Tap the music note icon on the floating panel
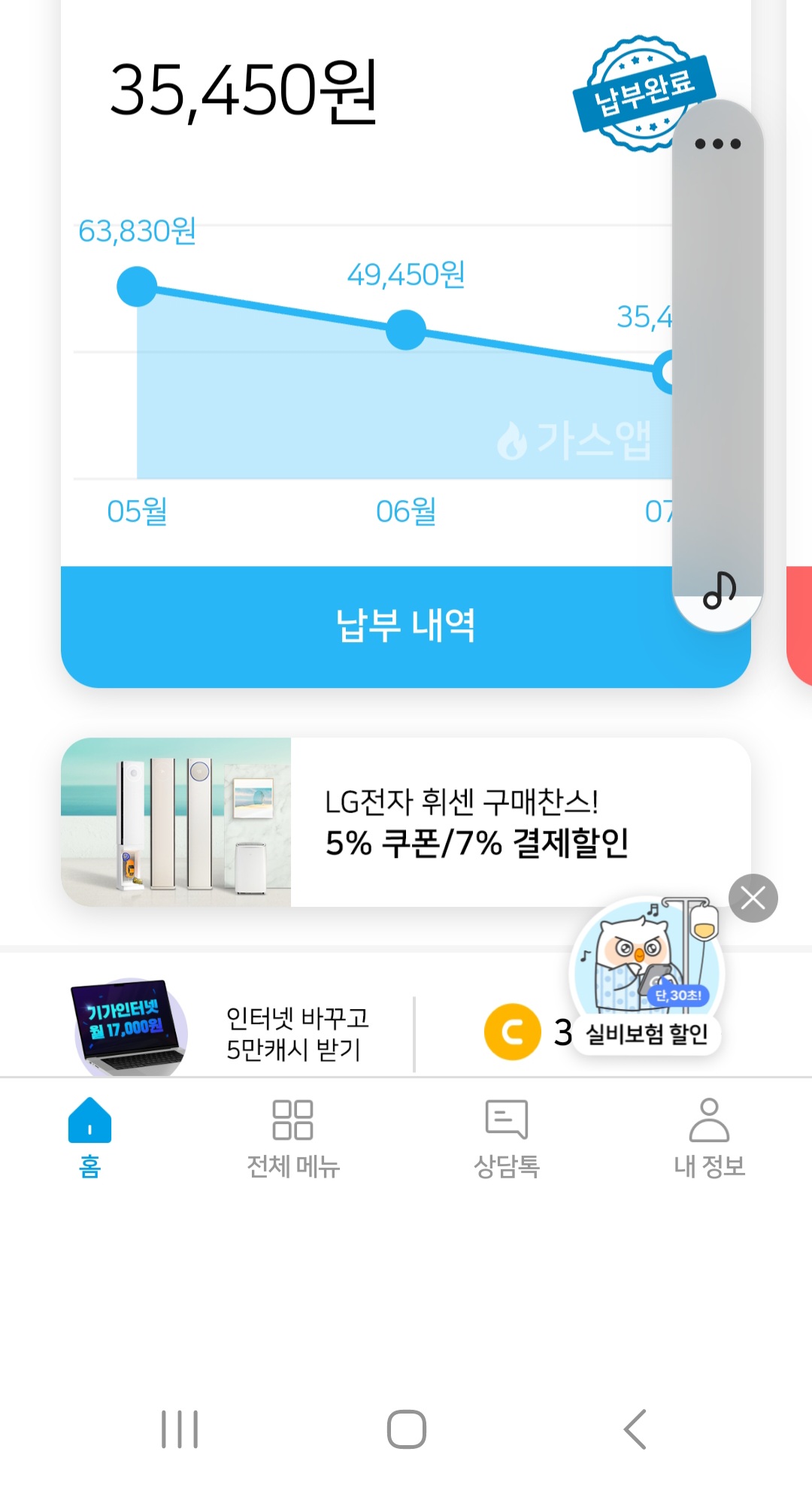812x1491 pixels. tap(719, 589)
